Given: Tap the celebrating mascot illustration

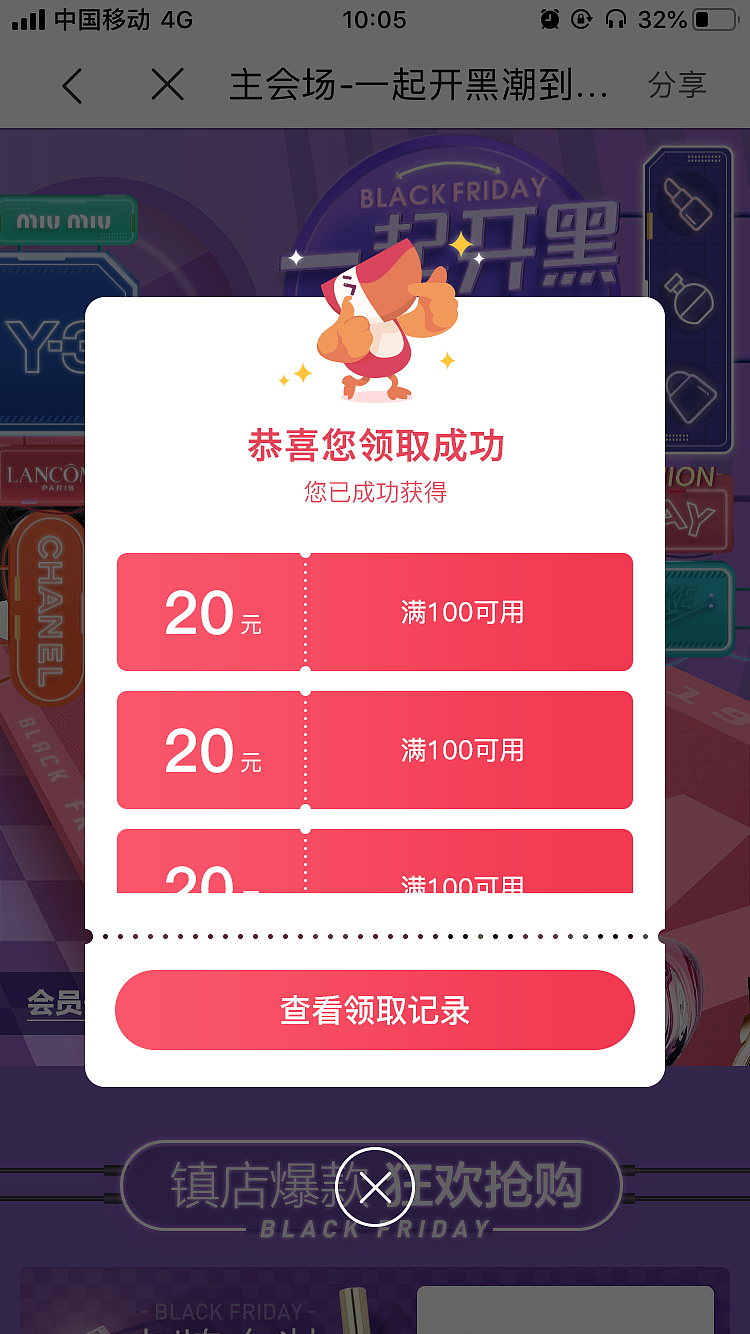Looking at the screenshot, I should [x=375, y=330].
